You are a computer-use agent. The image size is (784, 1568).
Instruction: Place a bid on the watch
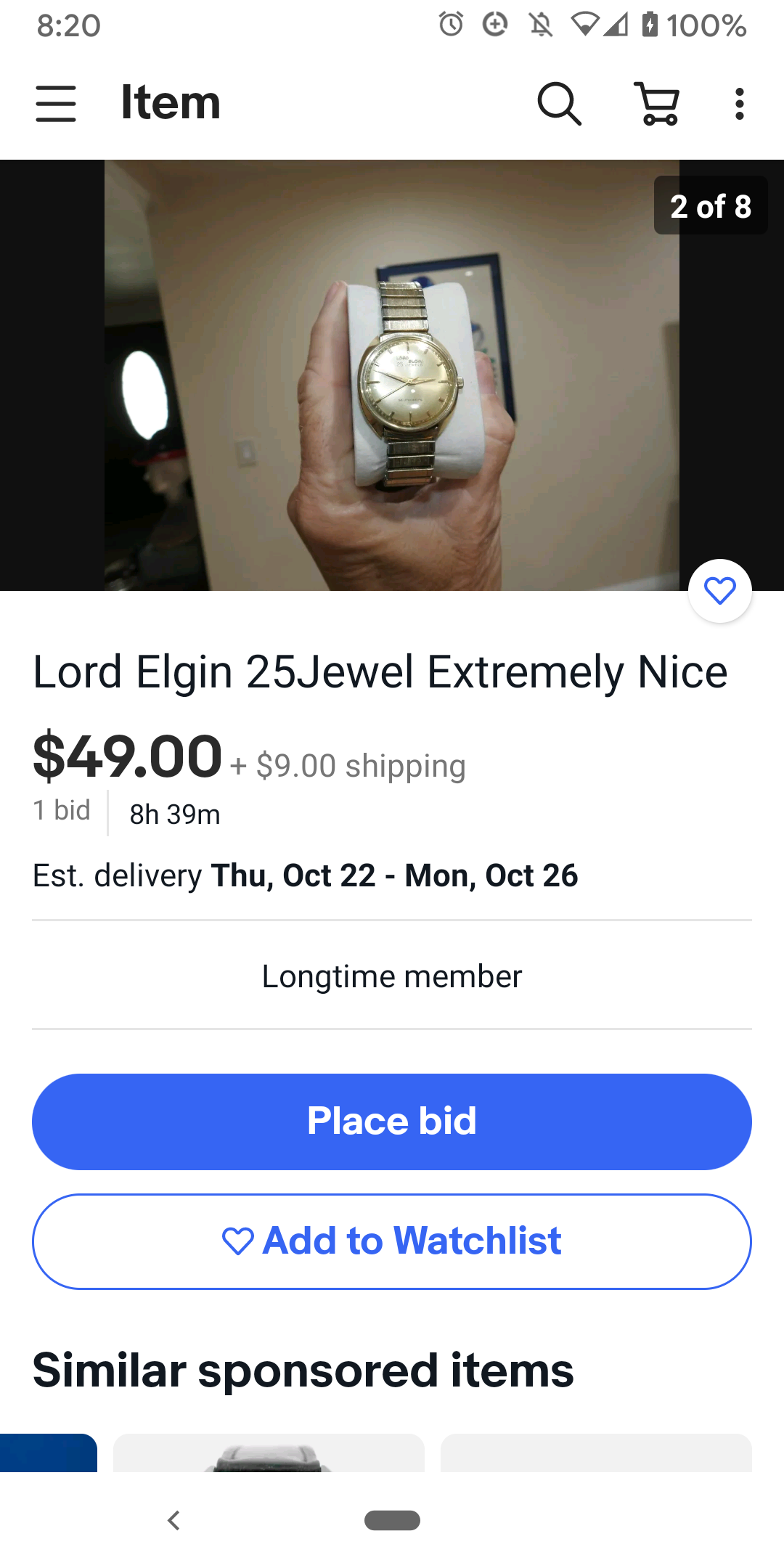(392, 1122)
